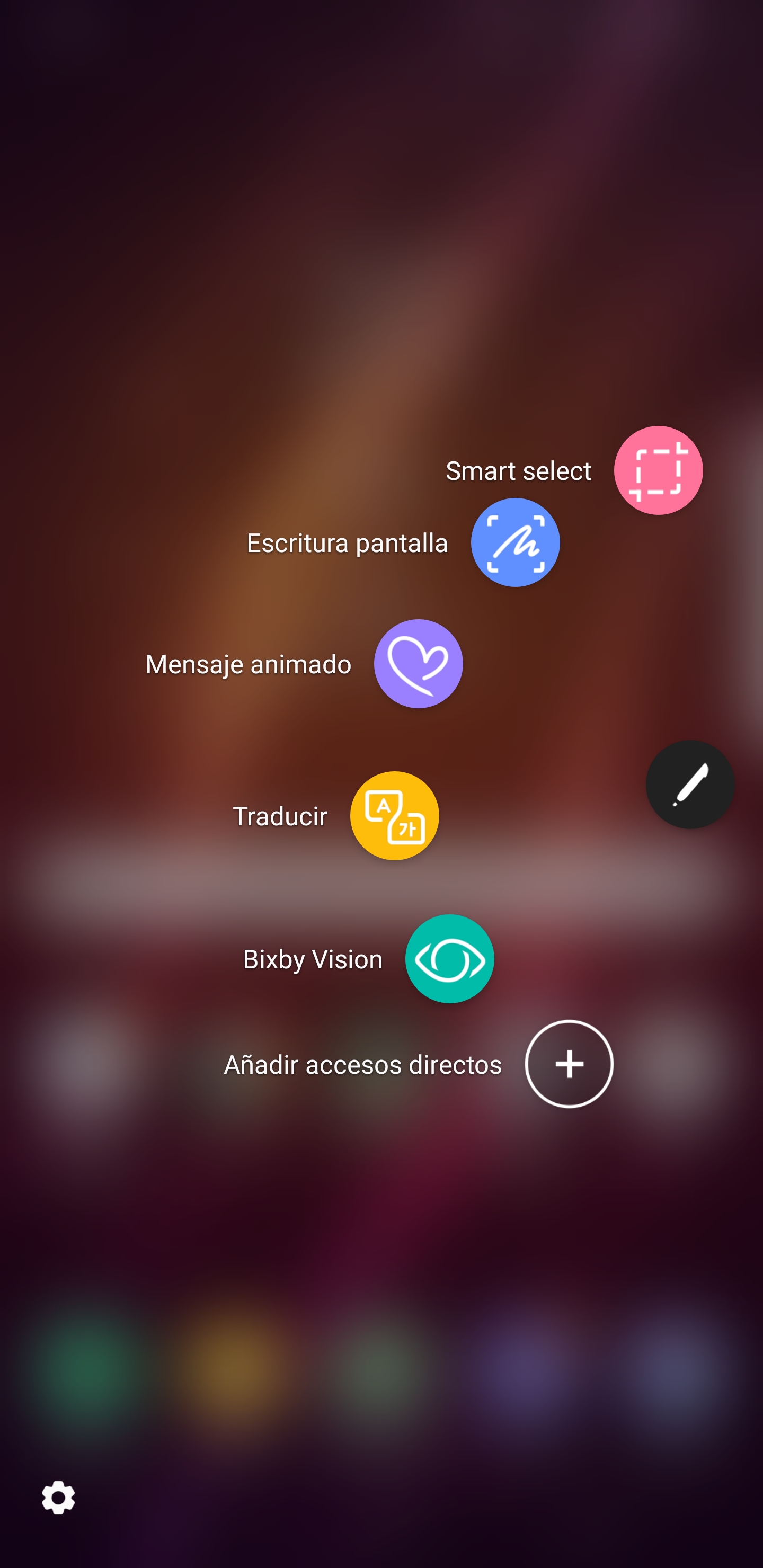This screenshot has height=1568, width=763.
Task: Tap Añadir accesos directos plus button
Action: point(569,1064)
